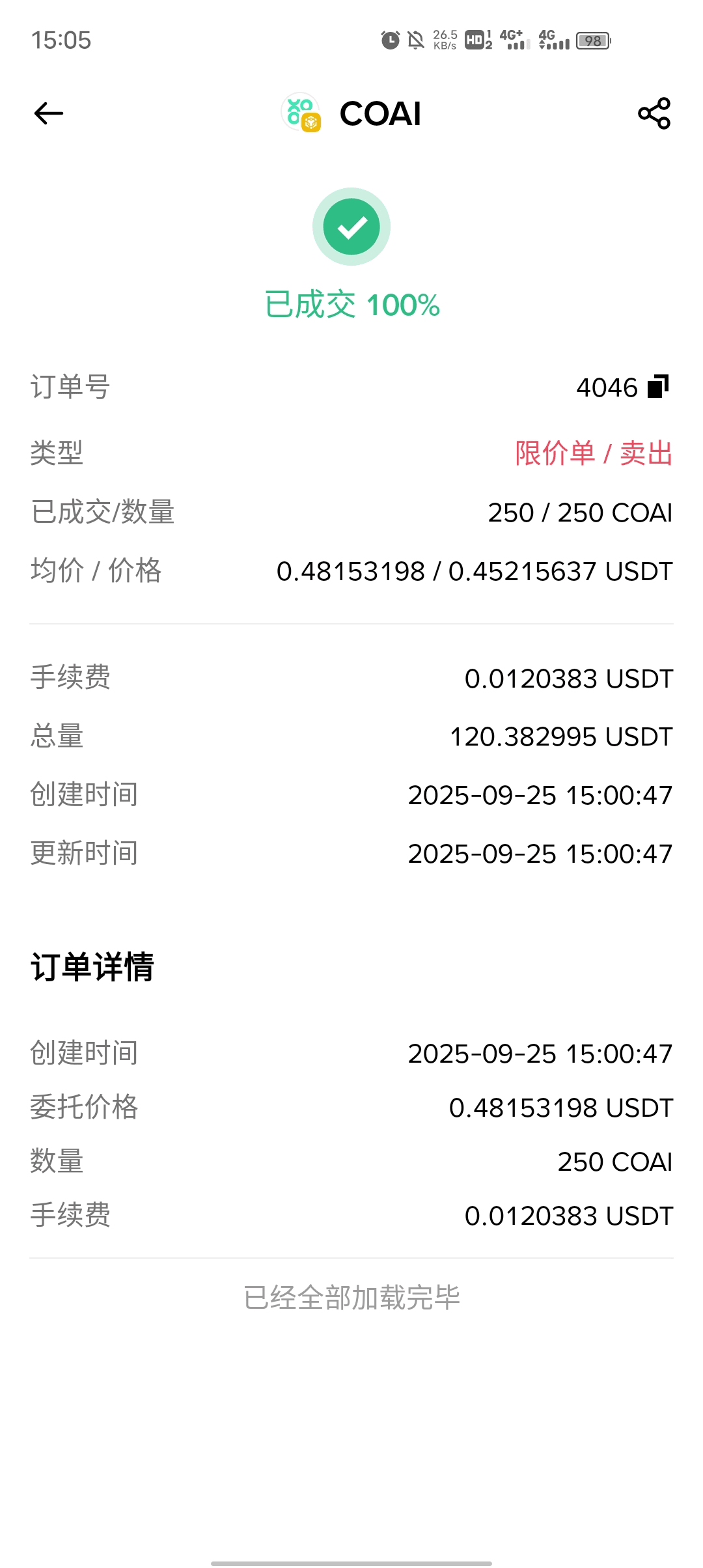Go back using the arrow icon
The height and width of the screenshot is (1568, 703).
point(49,113)
